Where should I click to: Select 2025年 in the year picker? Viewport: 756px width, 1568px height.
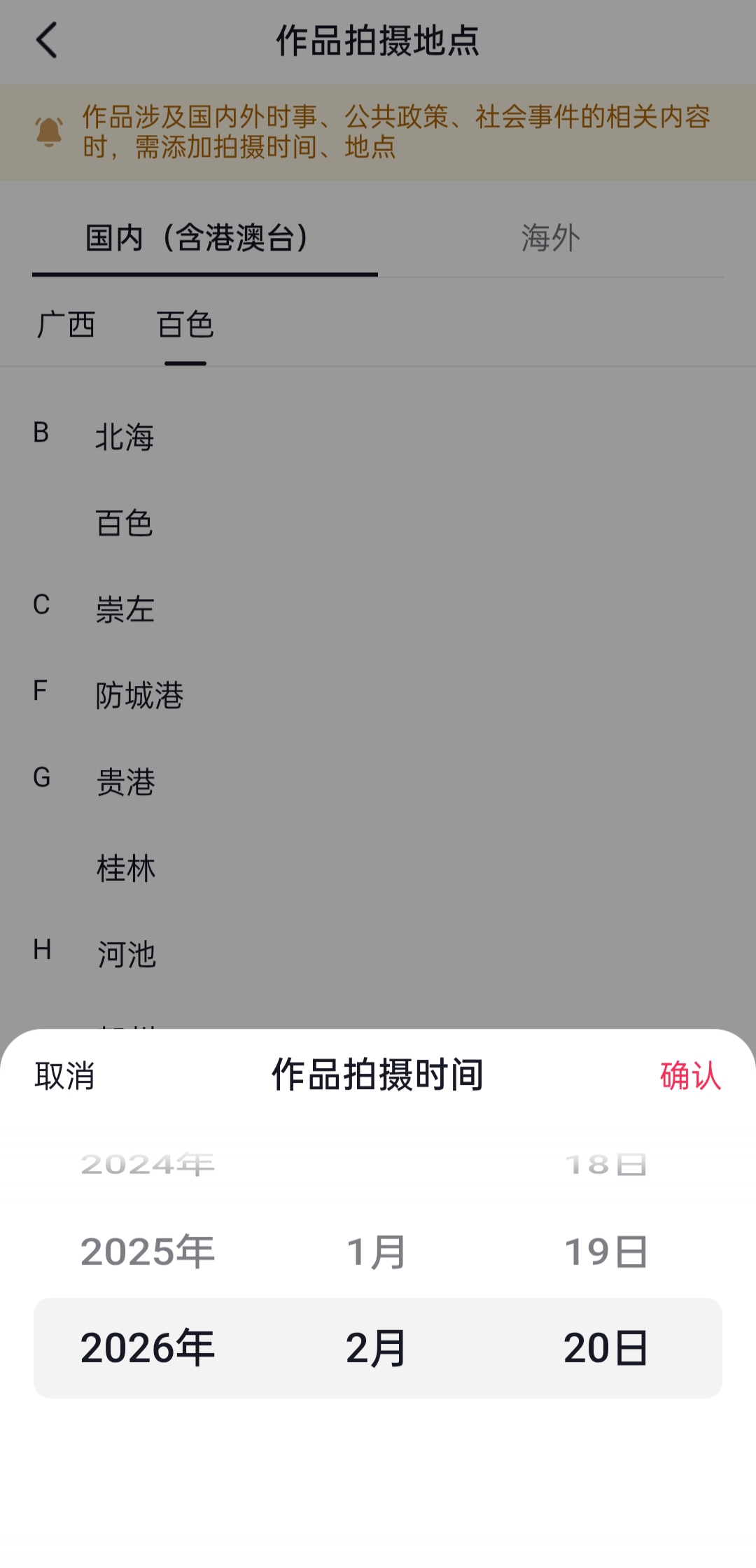pyautogui.click(x=147, y=1252)
